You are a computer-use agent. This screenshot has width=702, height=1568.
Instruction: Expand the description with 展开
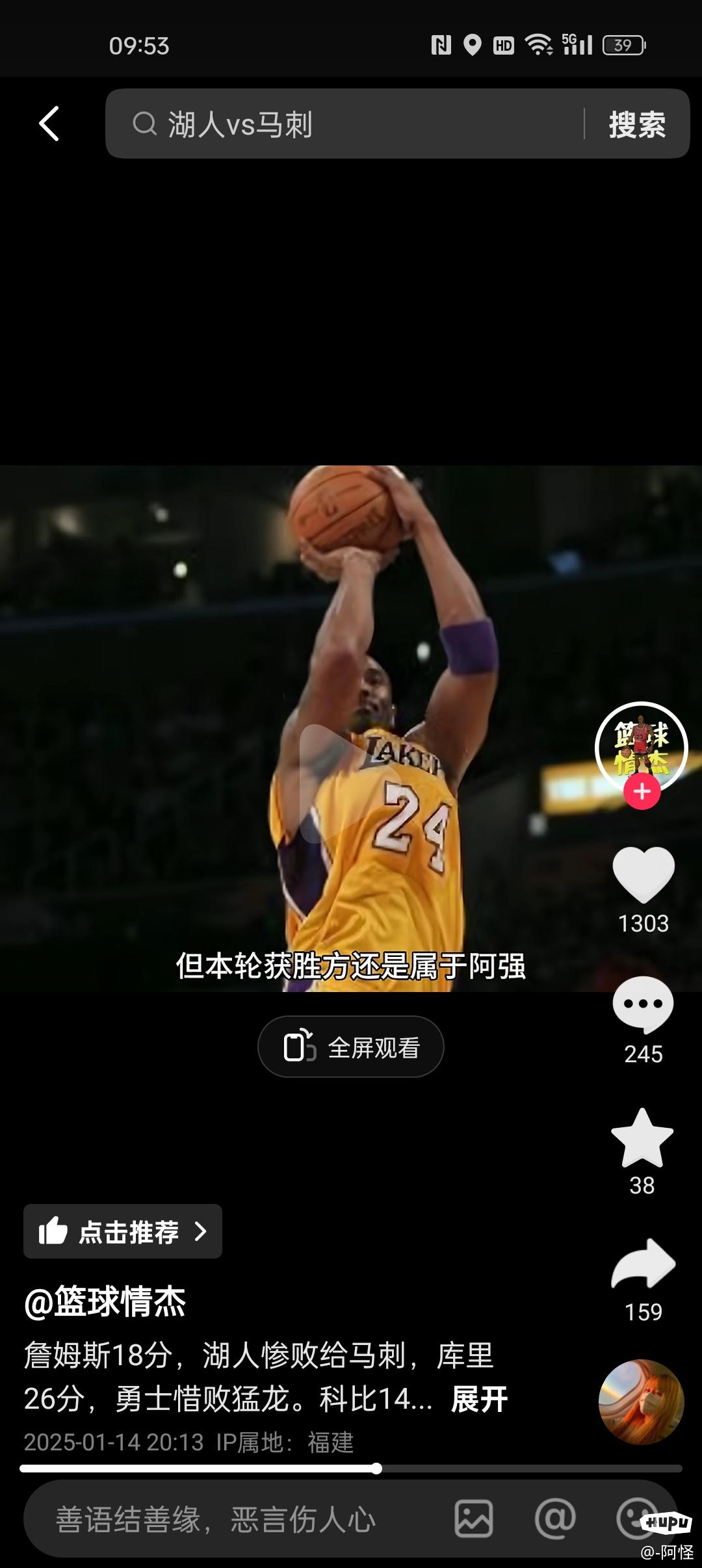click(x=479, y=1398)
